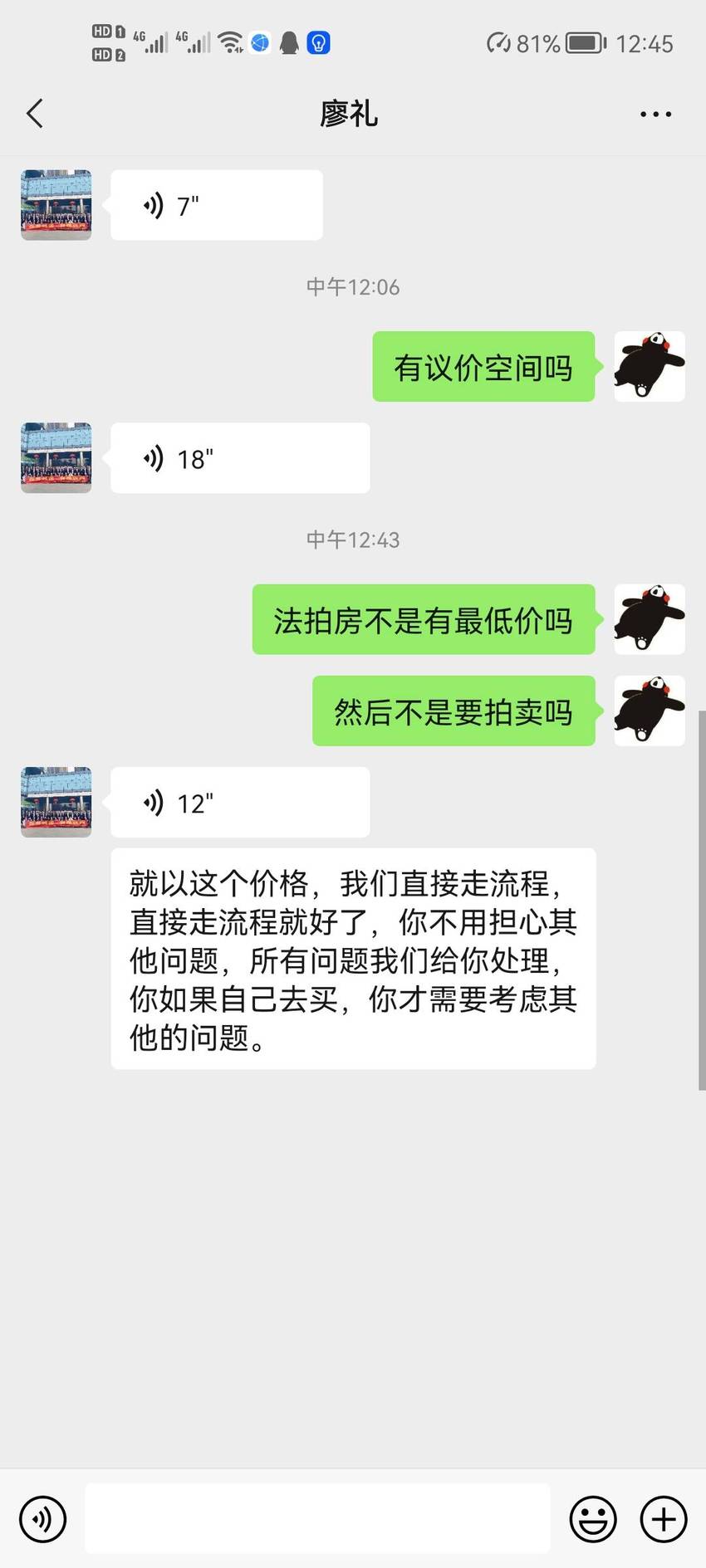Play the 12-second voice message

click(240, 802)
